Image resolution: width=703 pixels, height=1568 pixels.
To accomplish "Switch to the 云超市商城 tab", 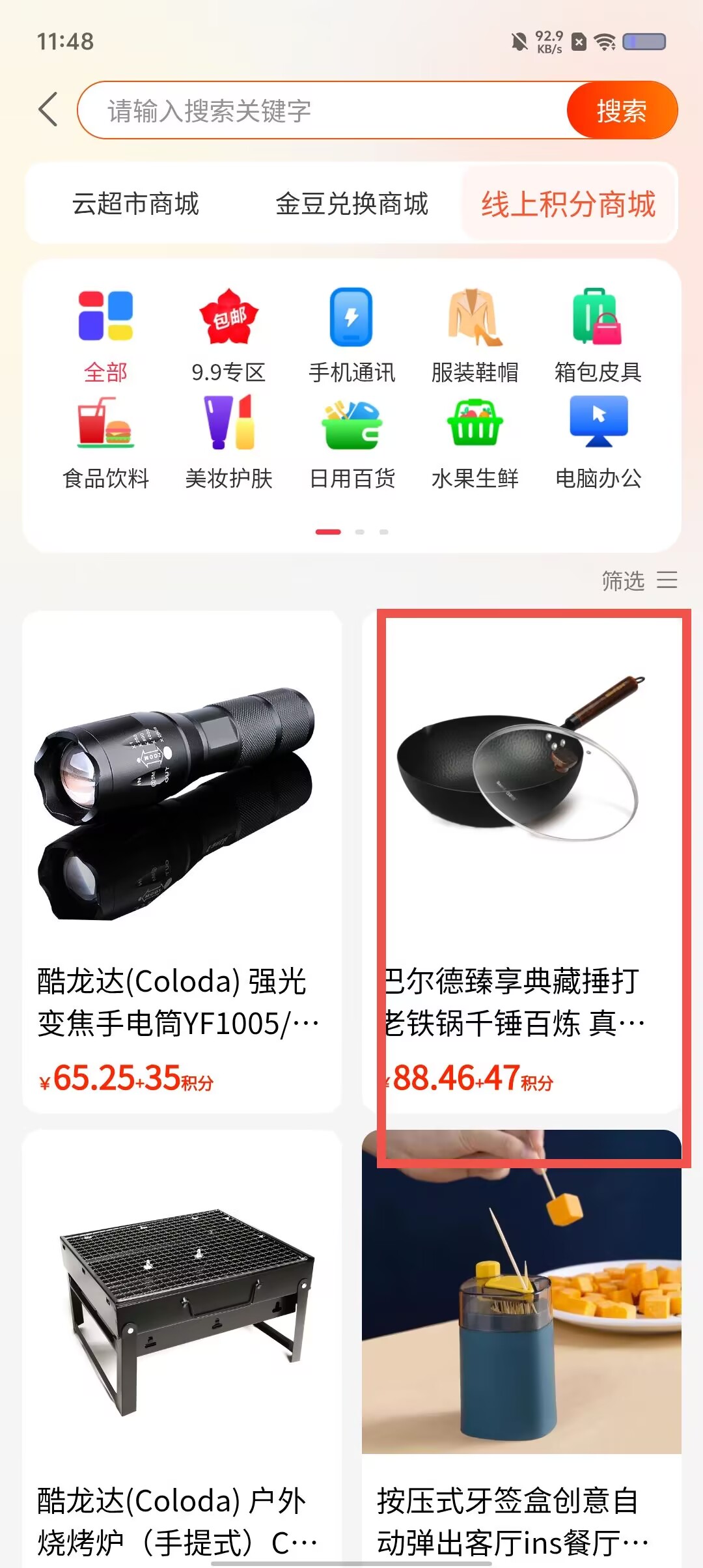I will [135, 204].
